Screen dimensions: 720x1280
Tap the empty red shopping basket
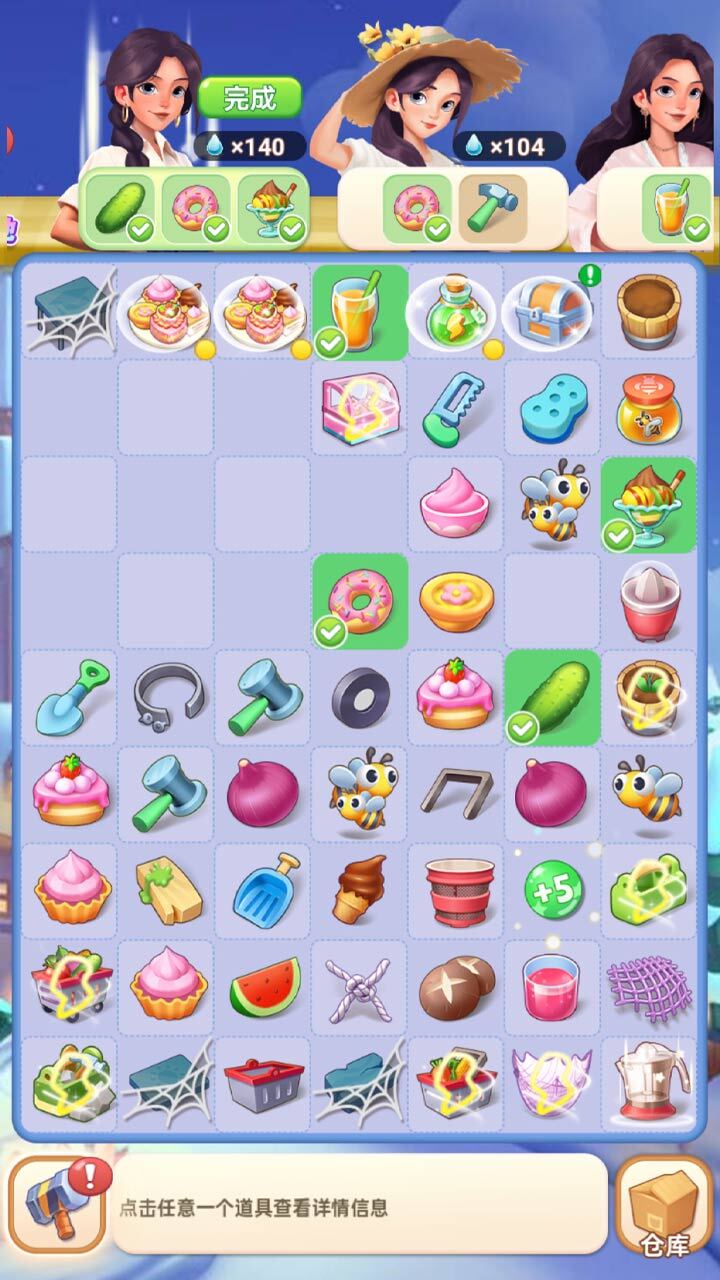(264, 1083)
